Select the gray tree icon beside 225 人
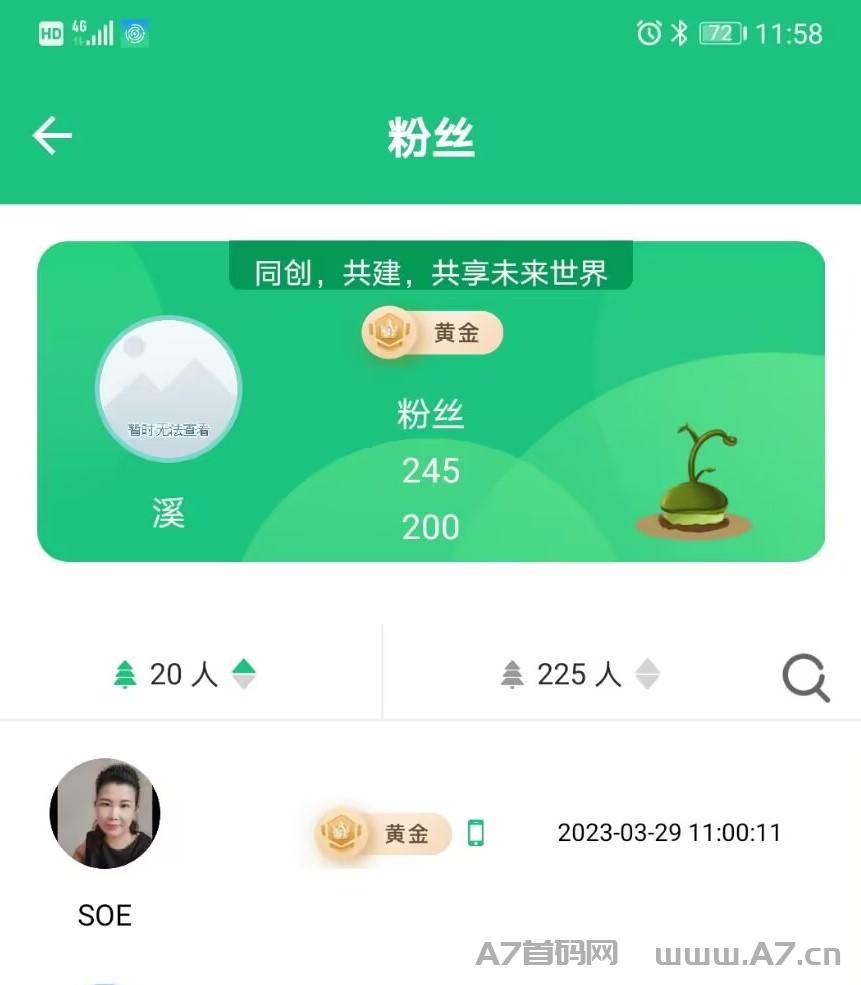The image size is (861, 985). [511, 674]
